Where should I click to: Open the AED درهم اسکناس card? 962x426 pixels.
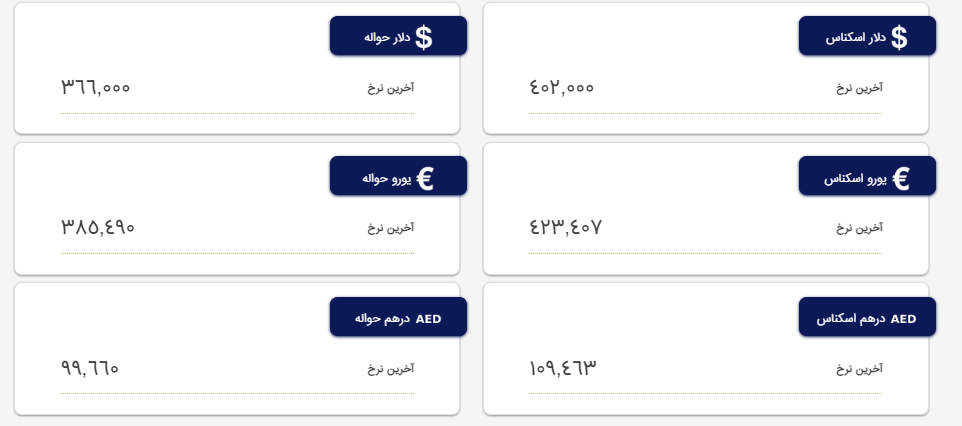(866, 317)
